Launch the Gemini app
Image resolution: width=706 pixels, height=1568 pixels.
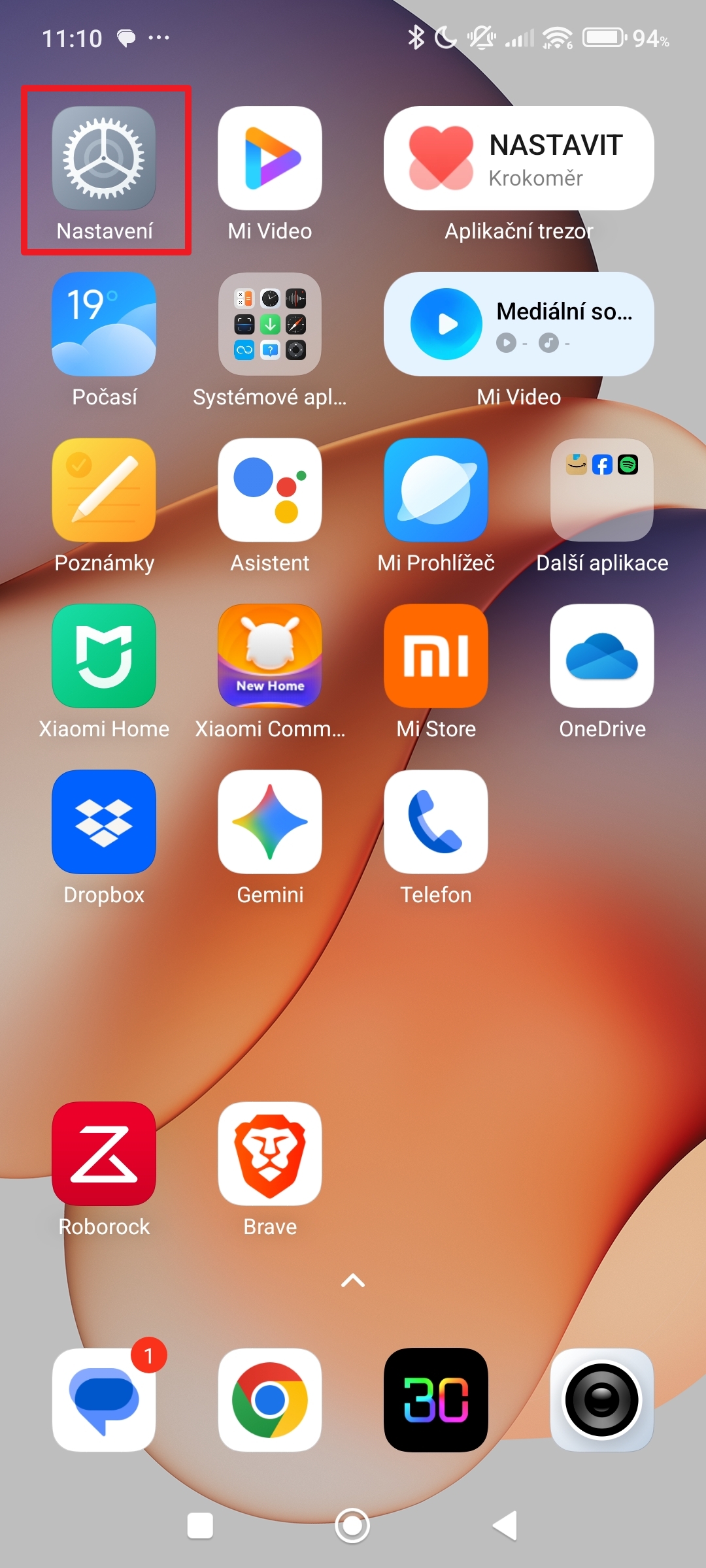click(270, 823)
